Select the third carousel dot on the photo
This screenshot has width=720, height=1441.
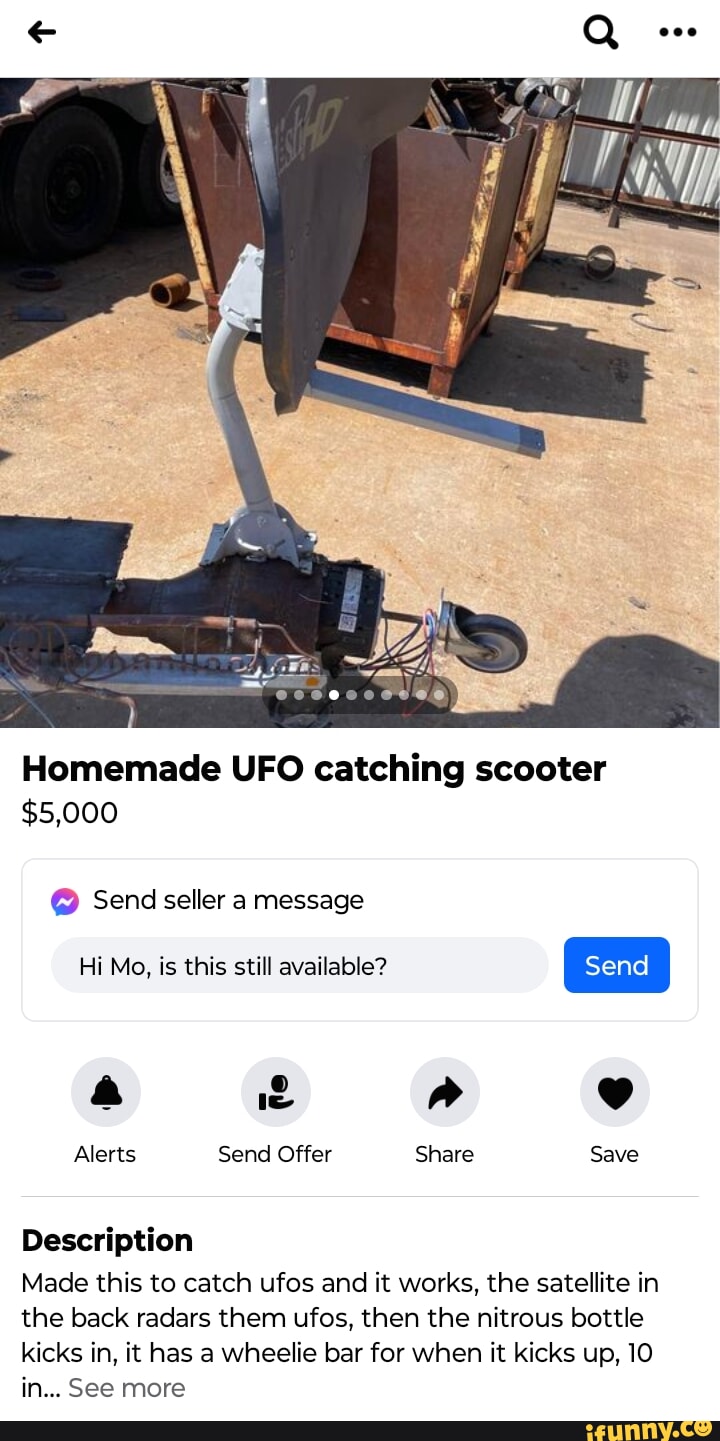pos(316,694)
